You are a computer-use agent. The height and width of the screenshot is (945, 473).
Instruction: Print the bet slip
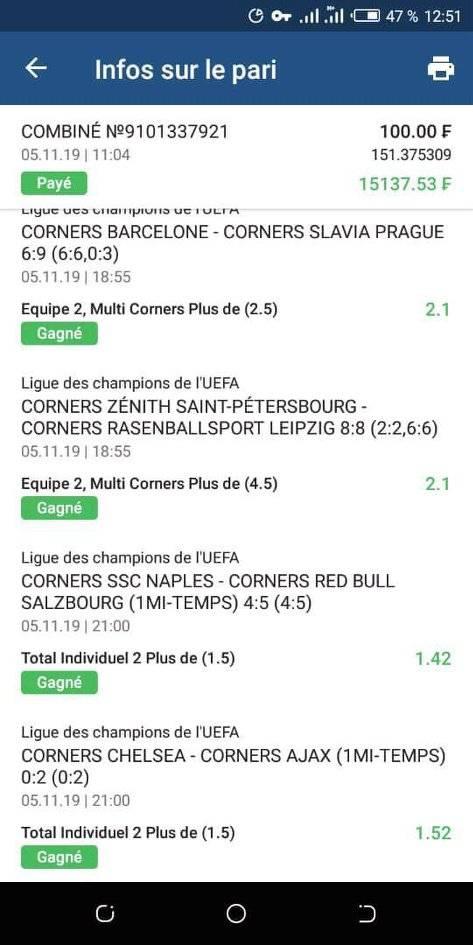pos(441,68)
